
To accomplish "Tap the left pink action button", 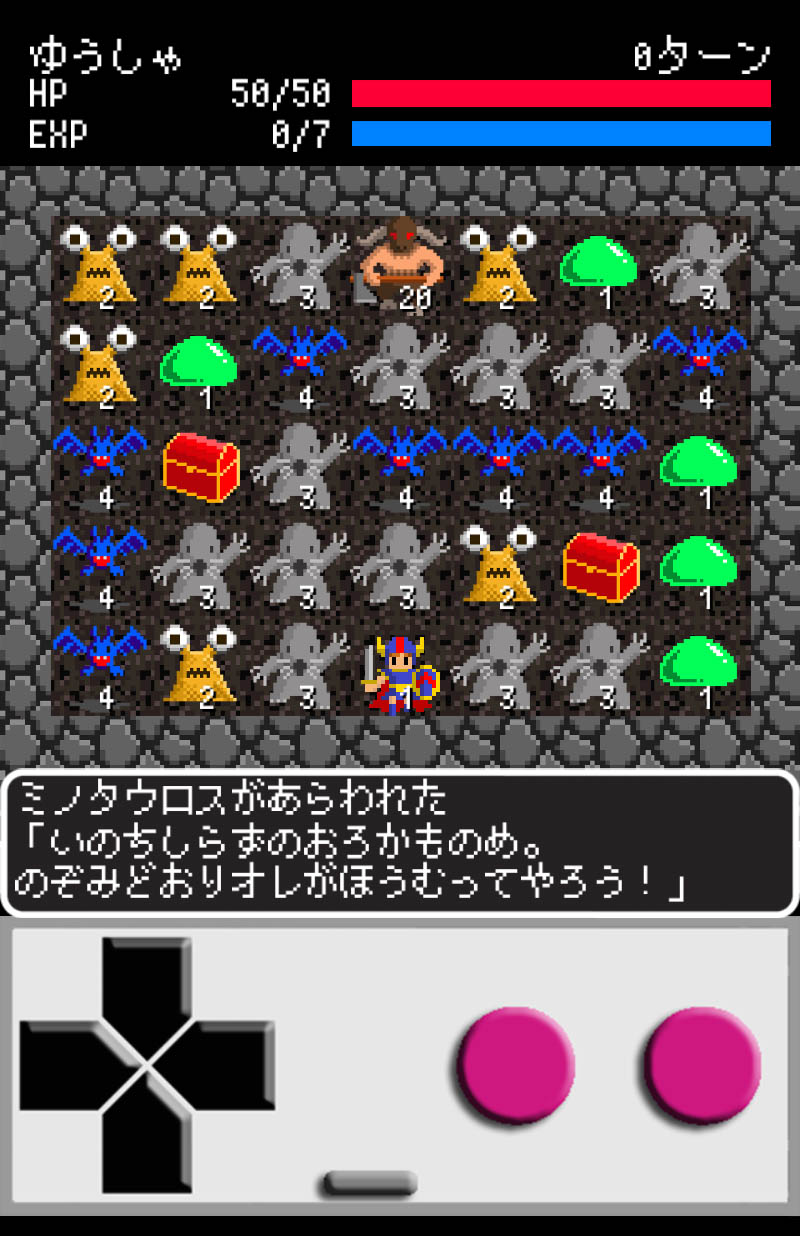I will tap(516, 1066).
